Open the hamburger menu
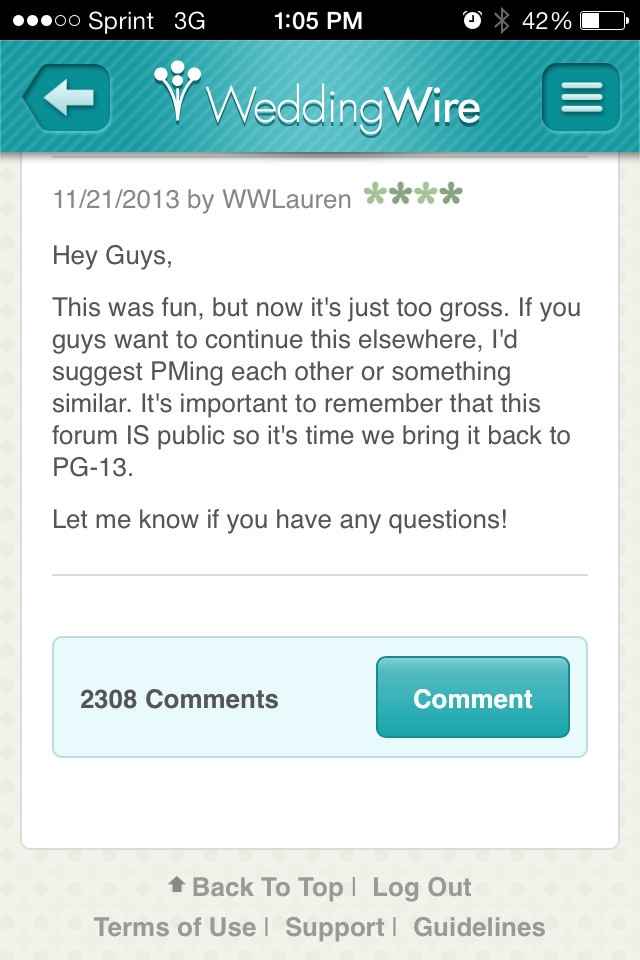 [581, 98]
